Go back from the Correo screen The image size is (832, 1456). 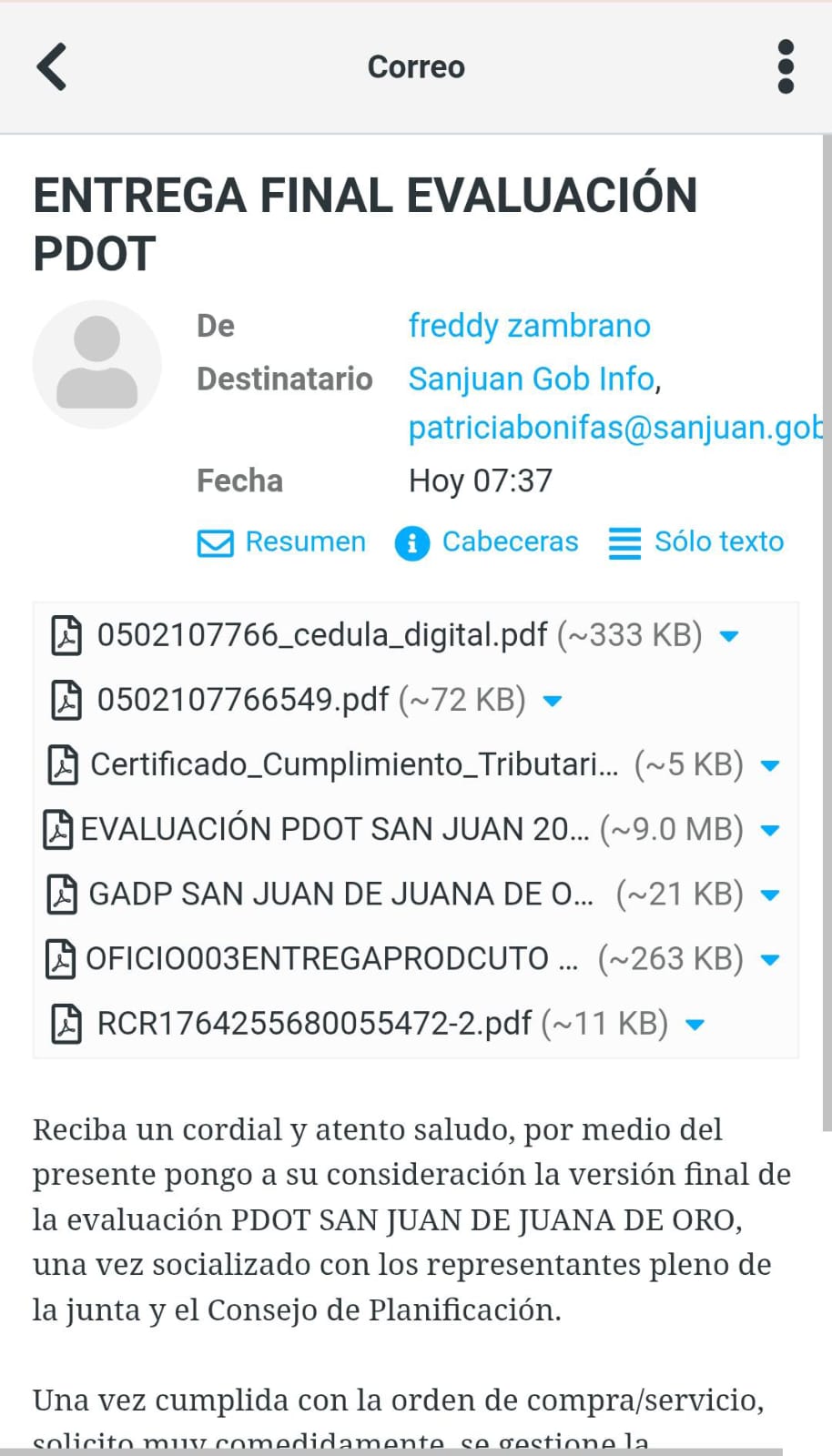tap(52, 66)
